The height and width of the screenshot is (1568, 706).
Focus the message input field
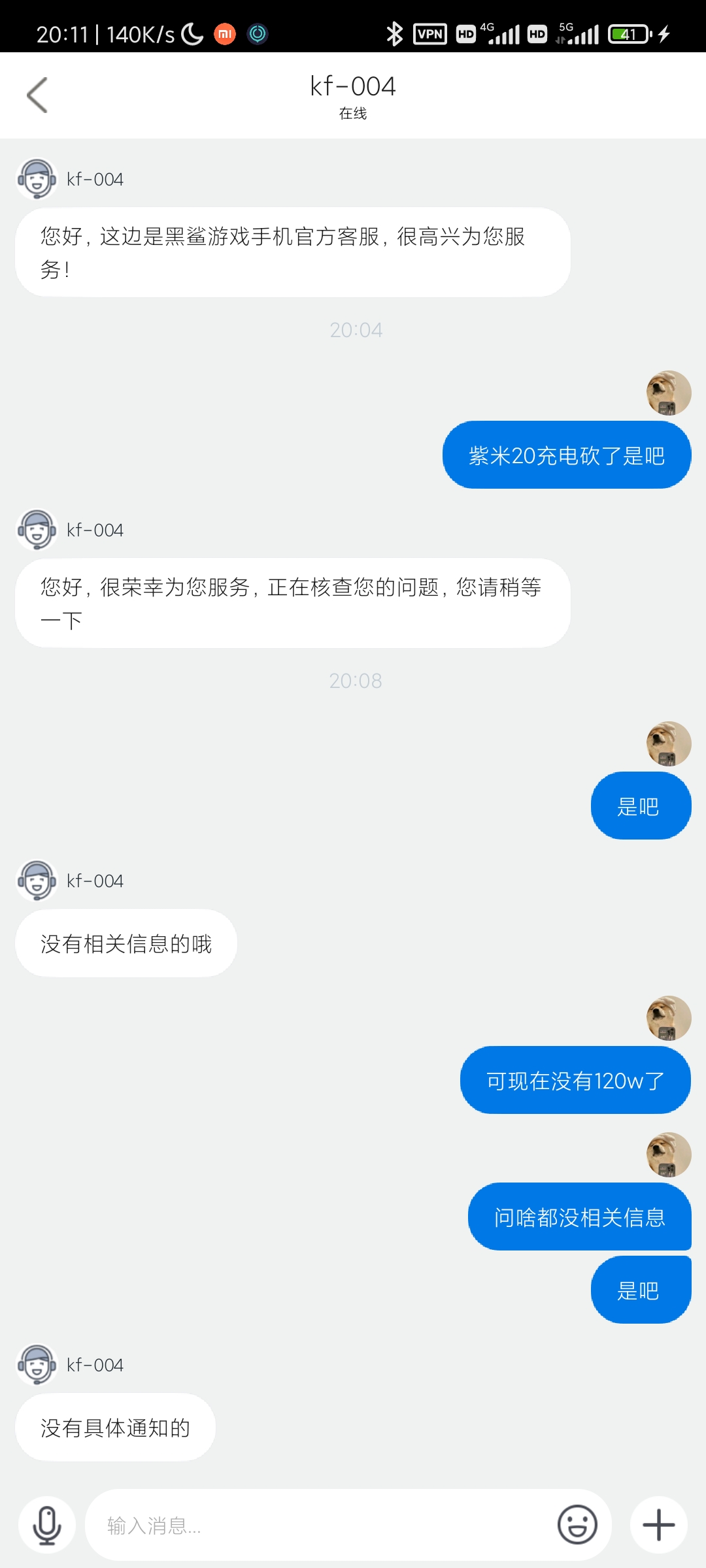[x=320, y=1525]
